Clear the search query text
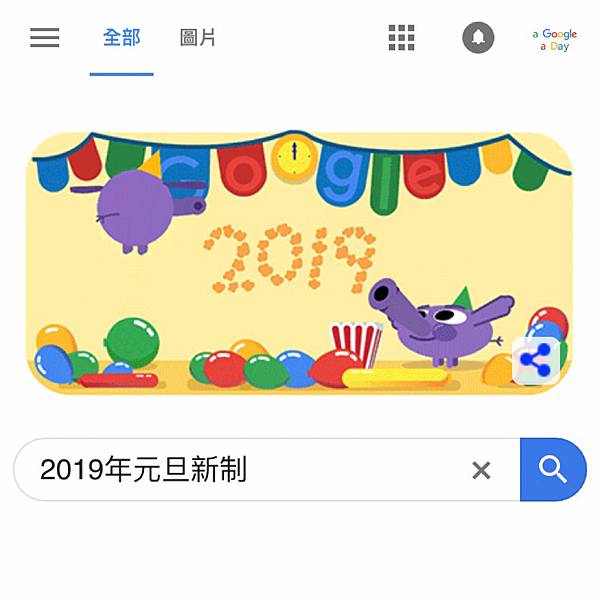Viewport: 600px width, 600px height. 481,470
